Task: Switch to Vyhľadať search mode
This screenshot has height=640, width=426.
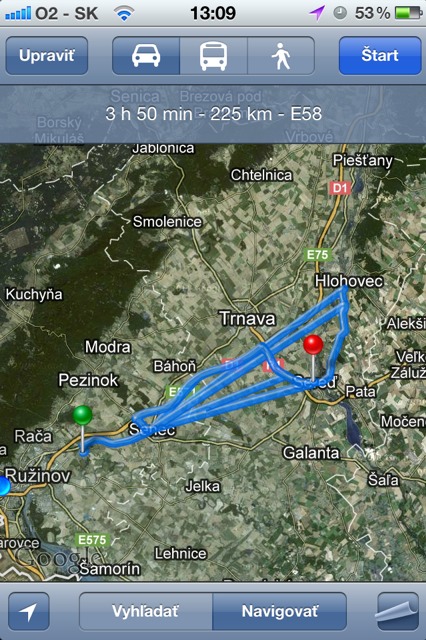Action: click(146, 611)
